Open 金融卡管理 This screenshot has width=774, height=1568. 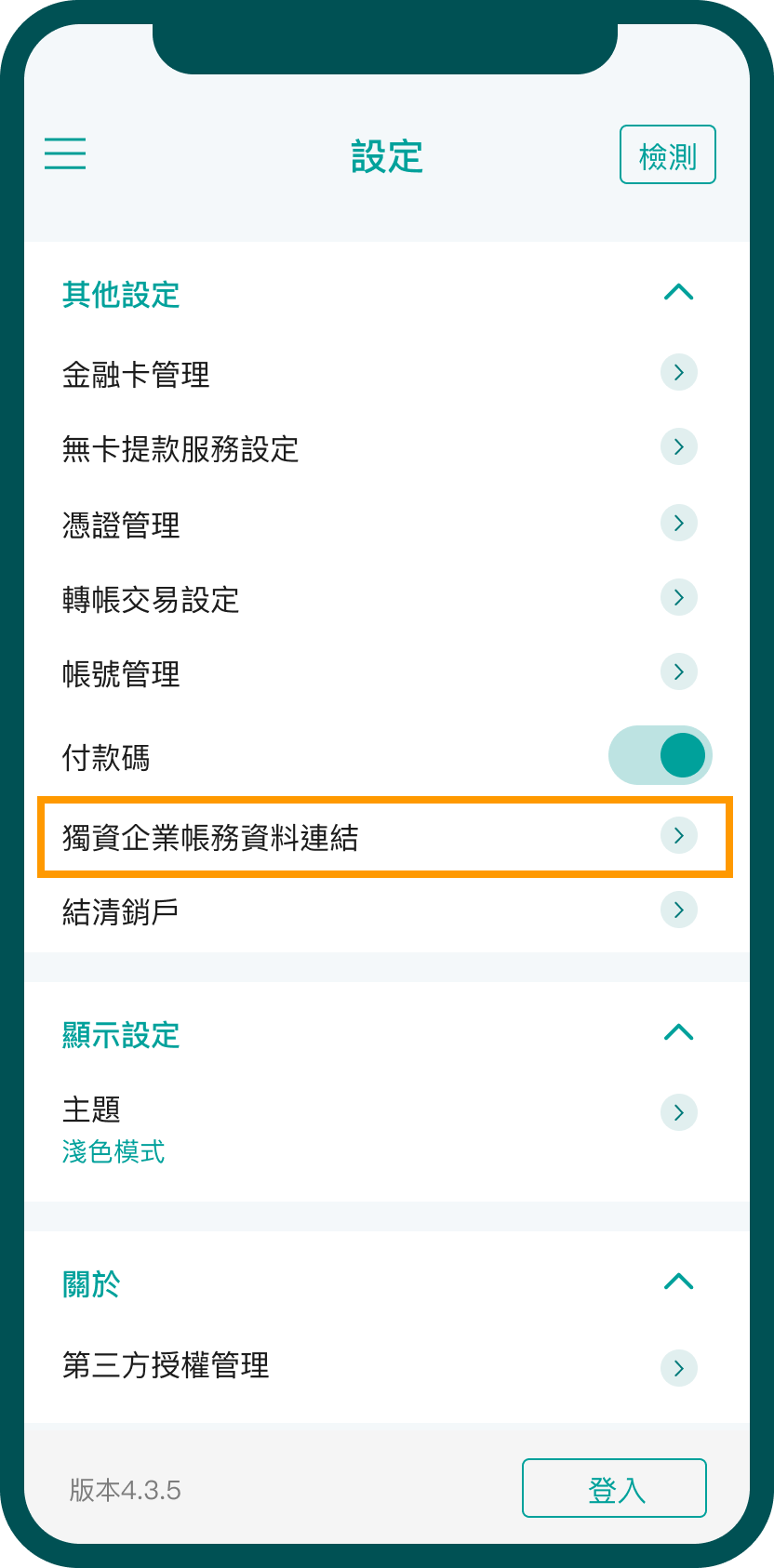(678, 373)
